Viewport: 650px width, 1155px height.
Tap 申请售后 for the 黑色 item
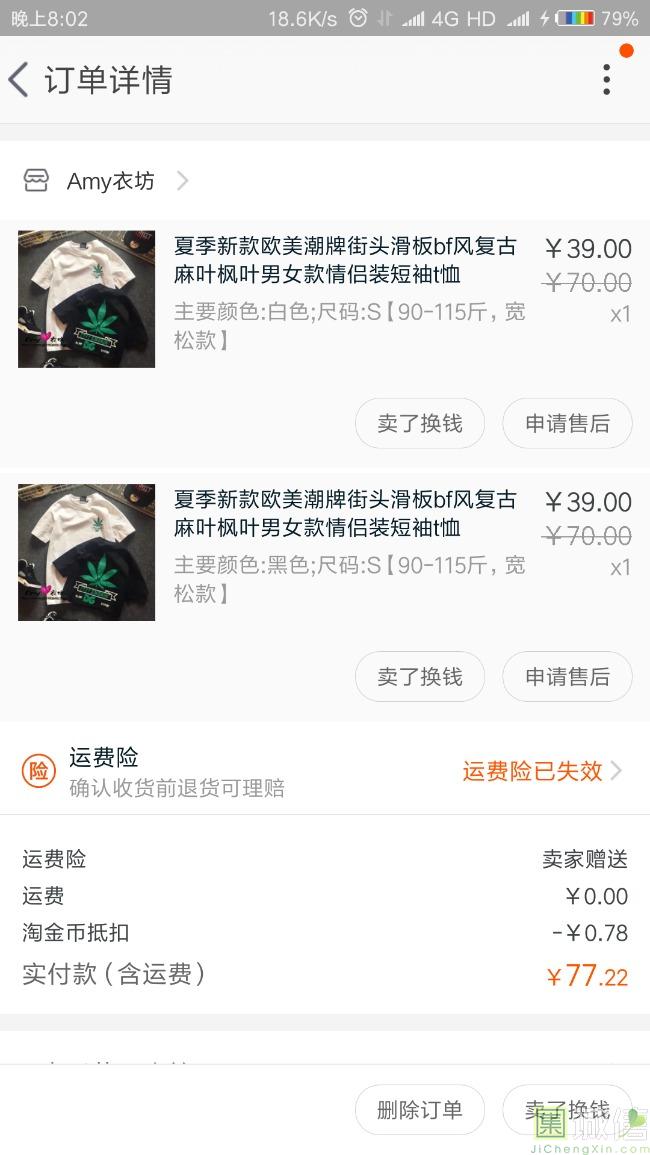click(567, 677)
